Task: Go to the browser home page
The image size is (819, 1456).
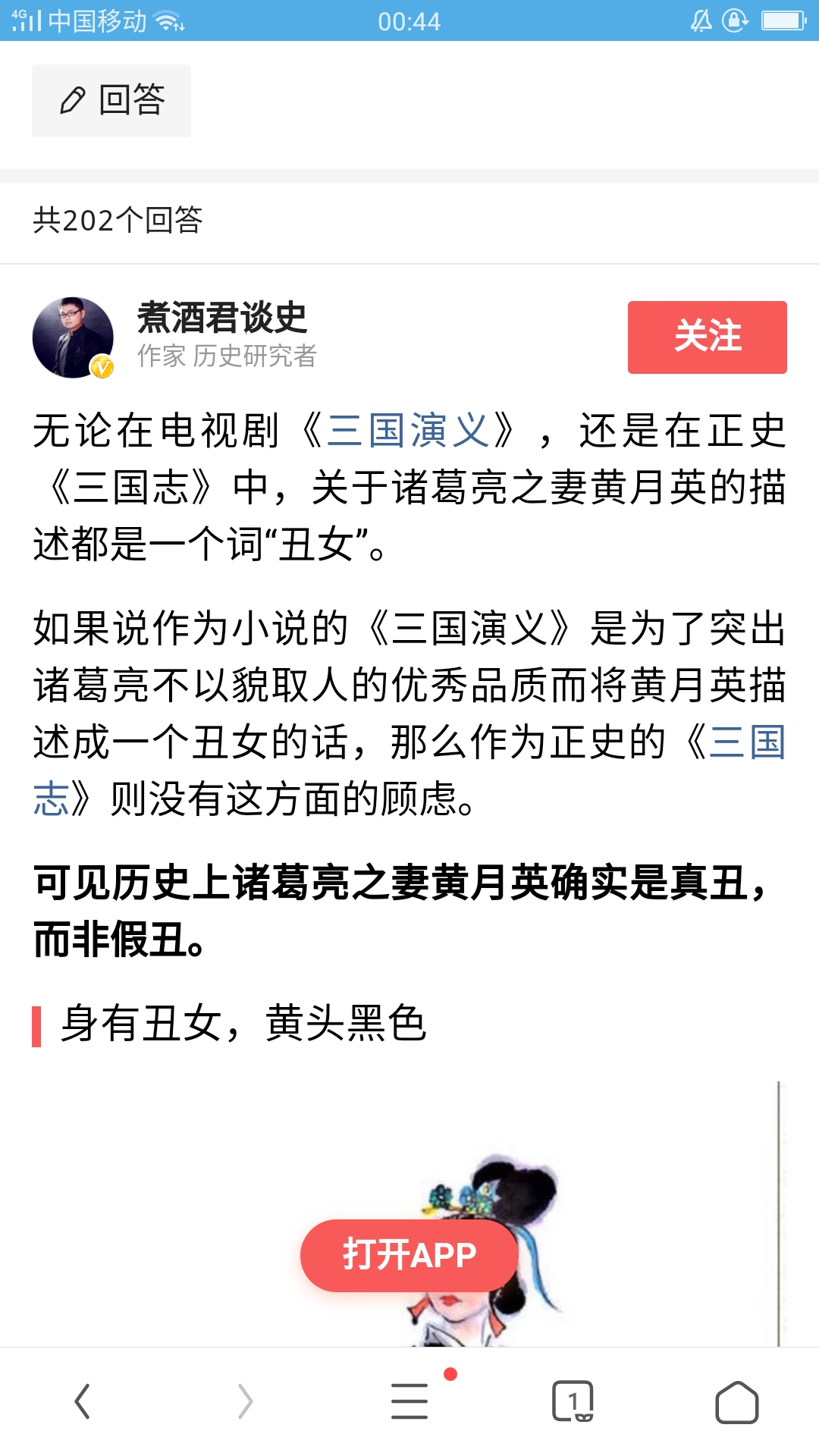Action: pos(737,1401)
